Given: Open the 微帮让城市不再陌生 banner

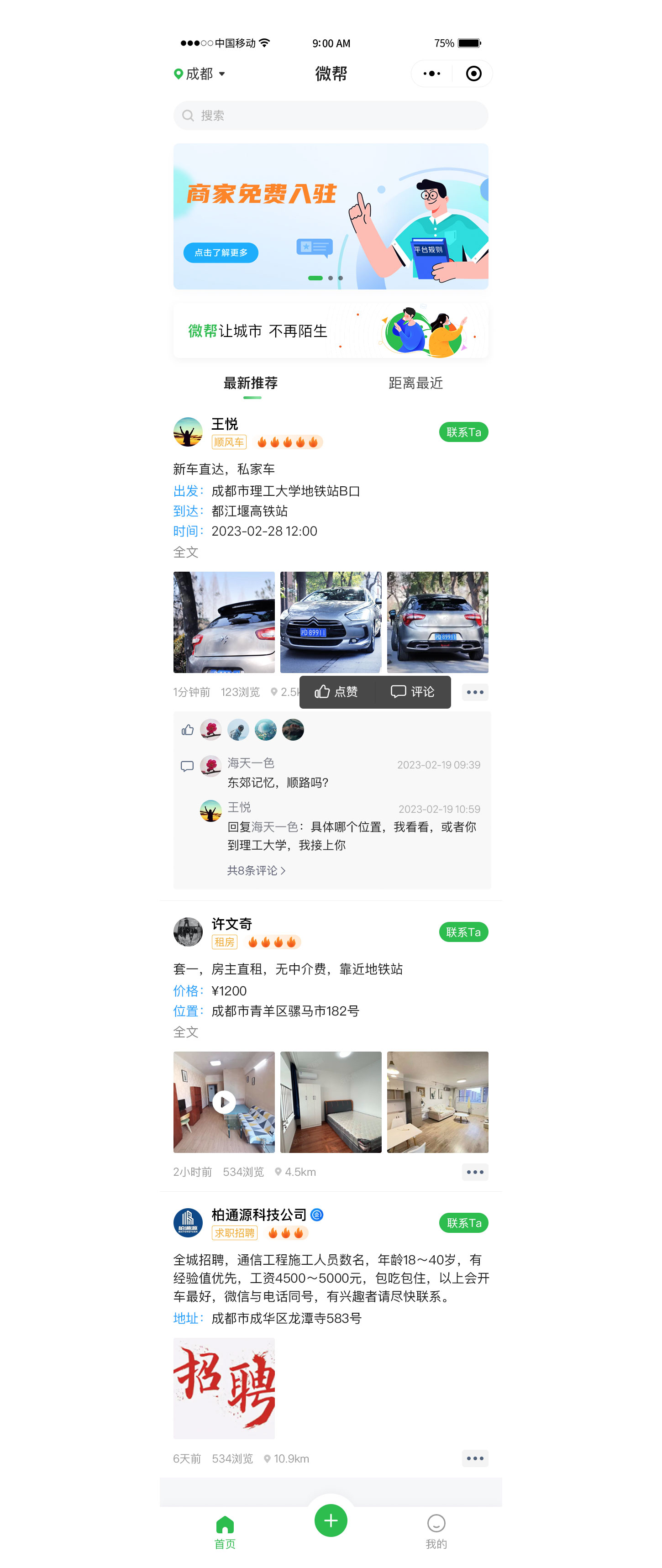Looking at the screenshot, I should click(x=331, y=331).
